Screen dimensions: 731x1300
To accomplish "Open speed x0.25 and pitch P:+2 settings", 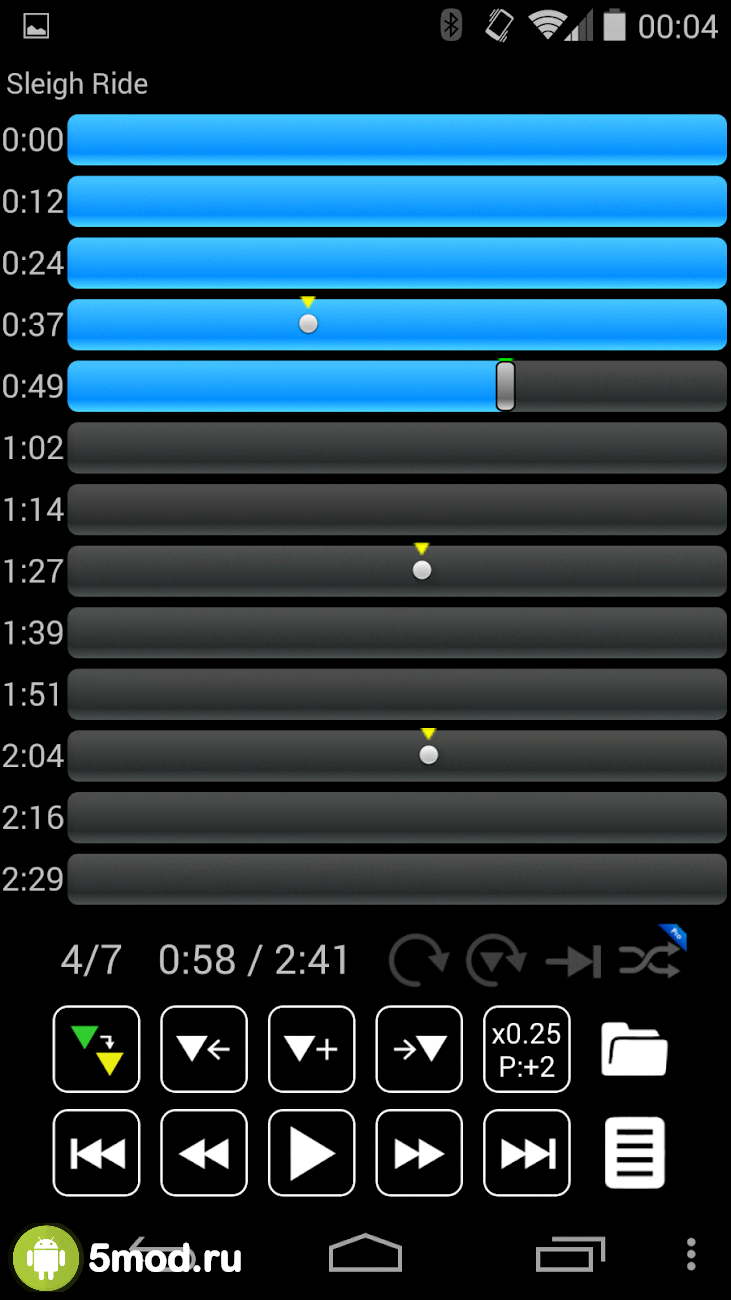I will (x=527, y=1049).
